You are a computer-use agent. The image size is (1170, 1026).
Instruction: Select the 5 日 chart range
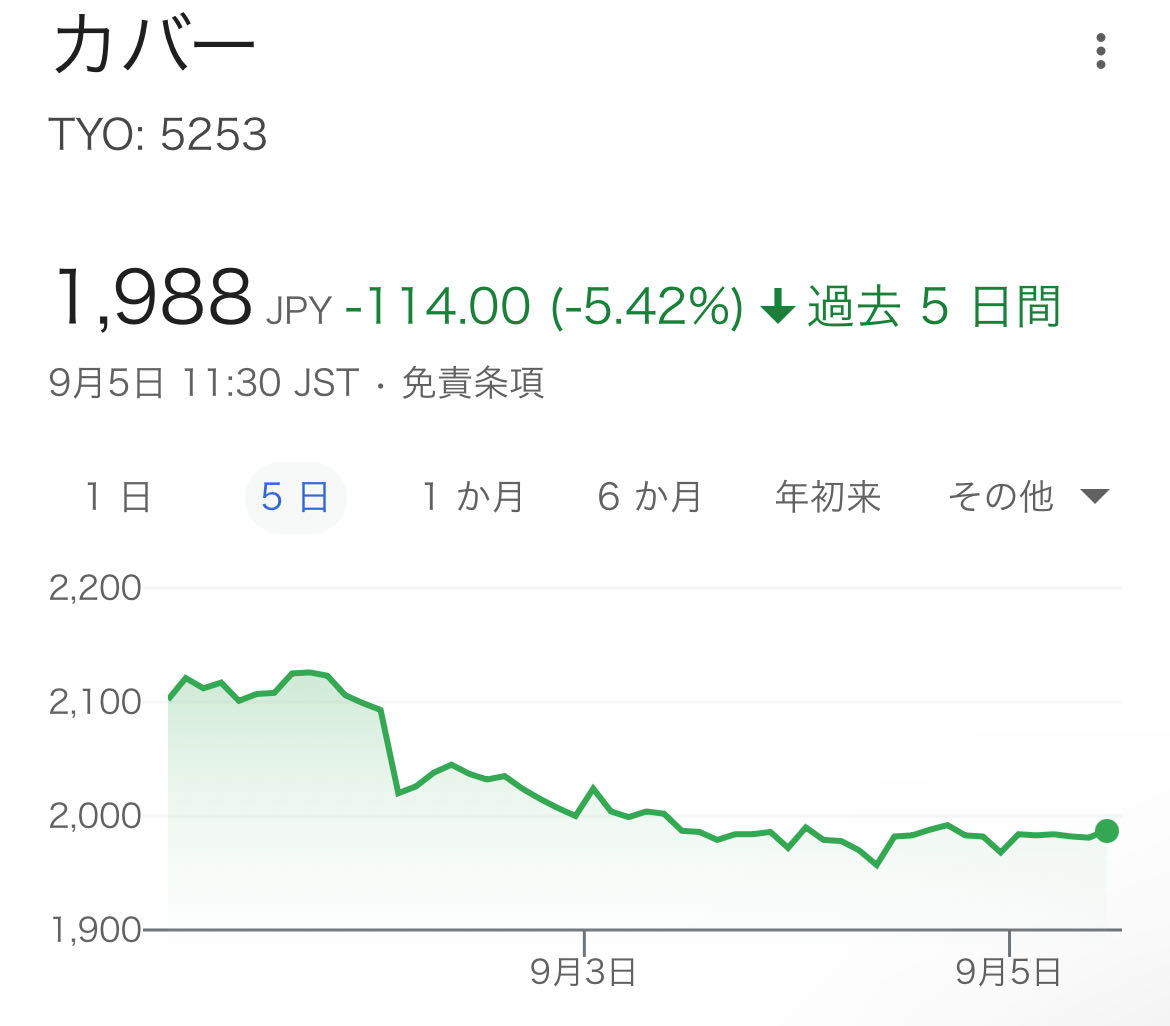(295, 497)
